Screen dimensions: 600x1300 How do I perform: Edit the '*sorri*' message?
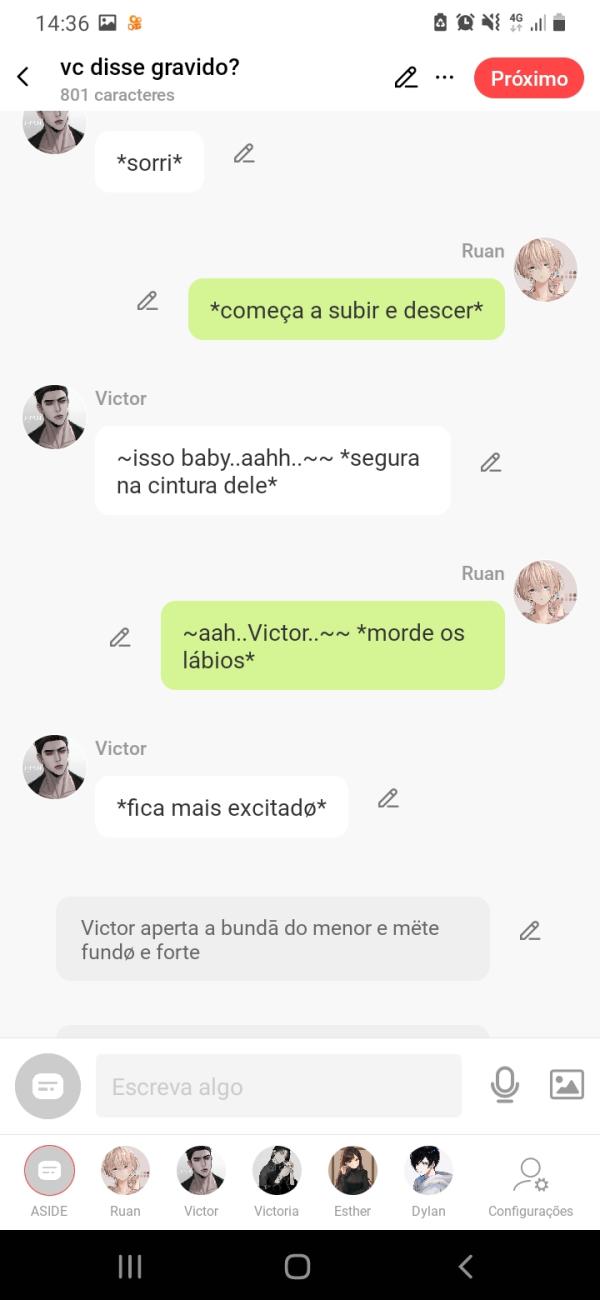(x=244, y=153)
